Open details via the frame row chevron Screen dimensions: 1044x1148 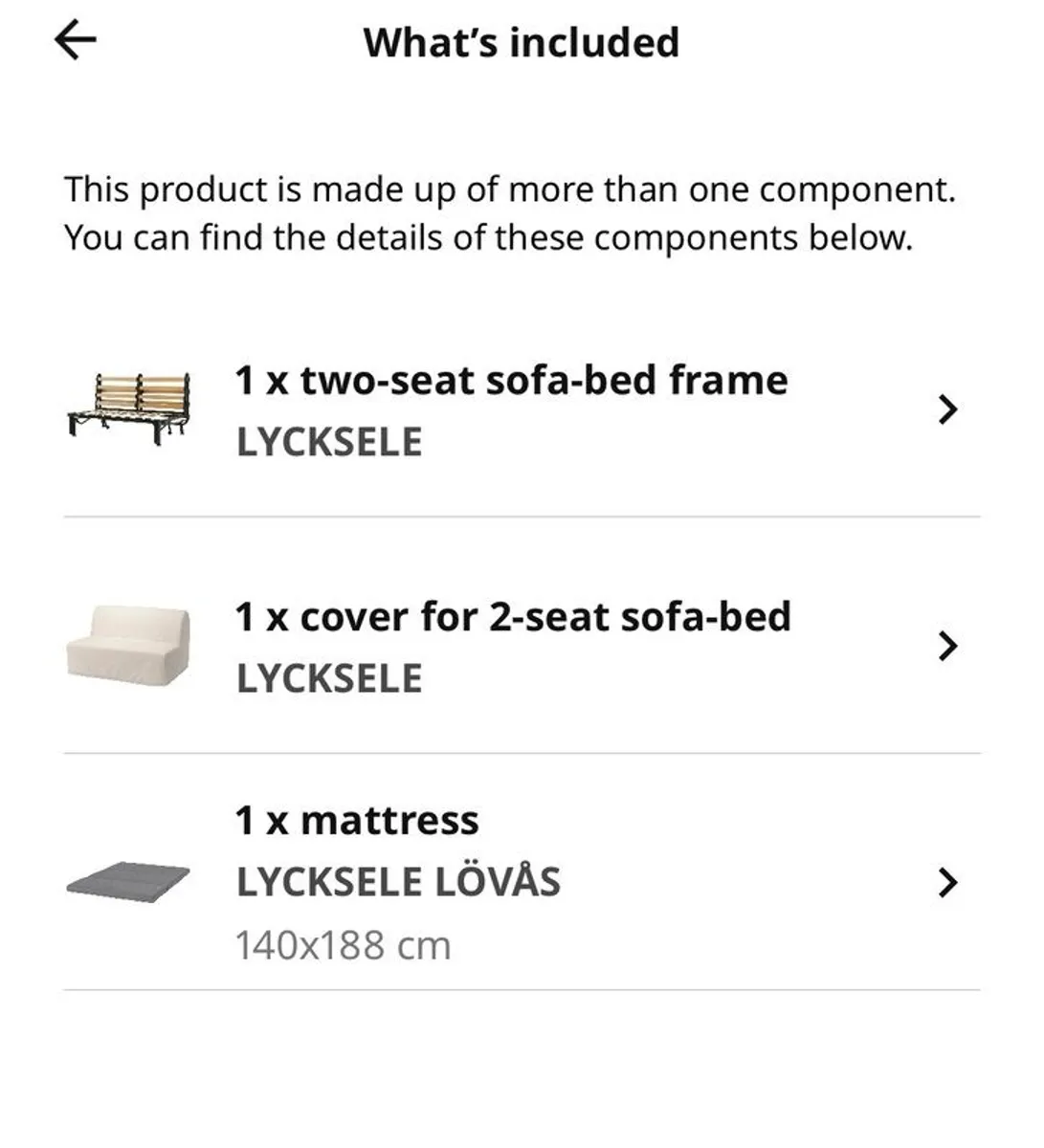pos(947,408)
